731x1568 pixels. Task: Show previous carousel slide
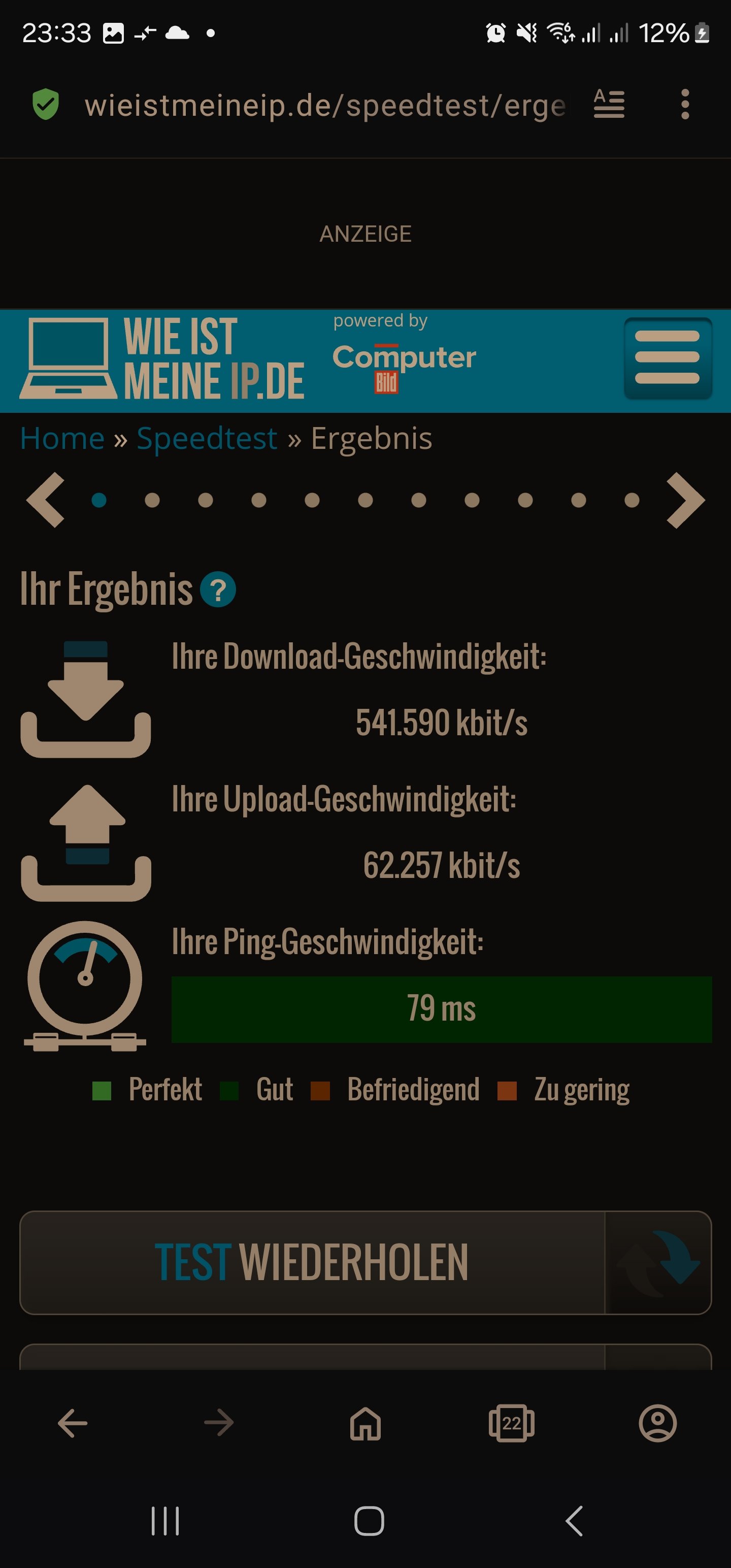click(x=46, y=500)
